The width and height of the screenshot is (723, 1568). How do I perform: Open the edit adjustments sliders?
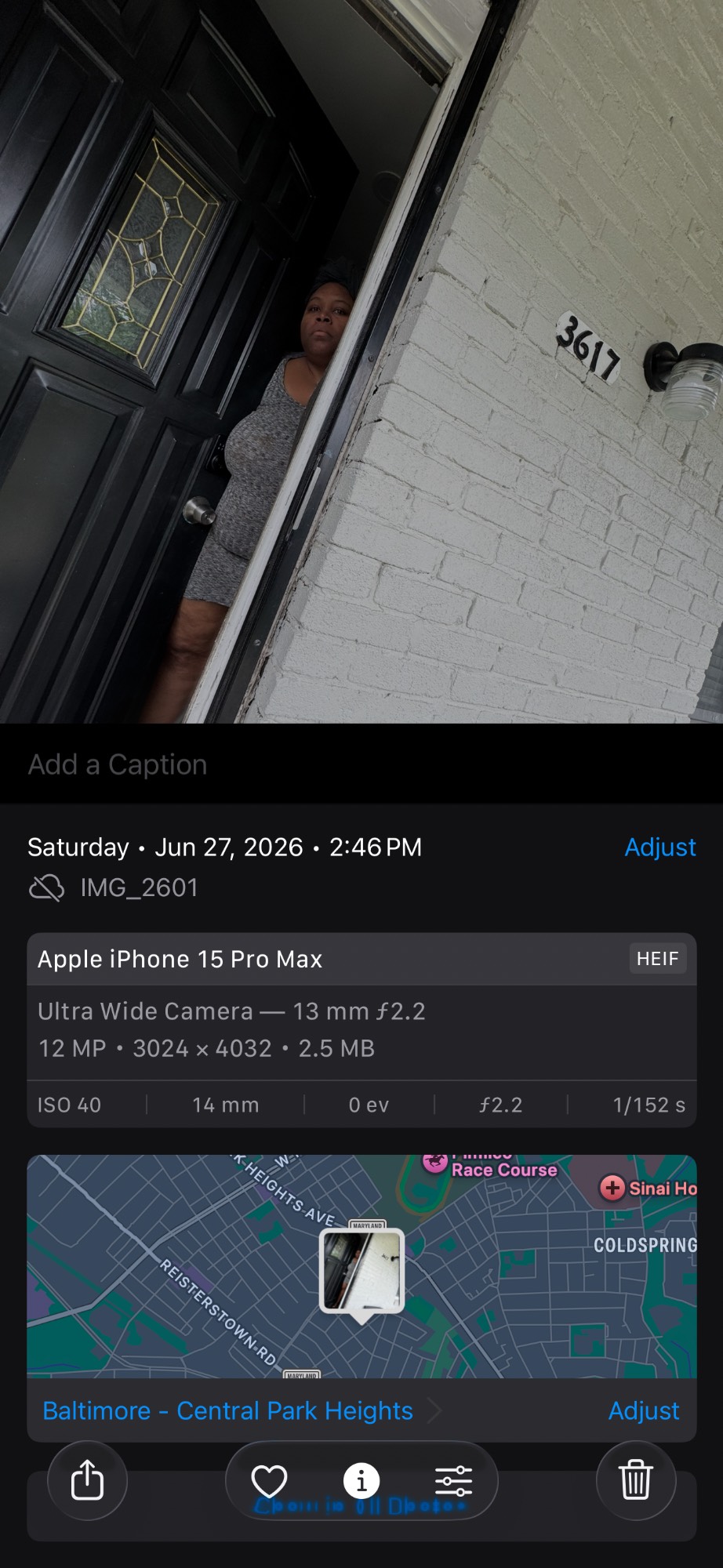coord(453,1481)
